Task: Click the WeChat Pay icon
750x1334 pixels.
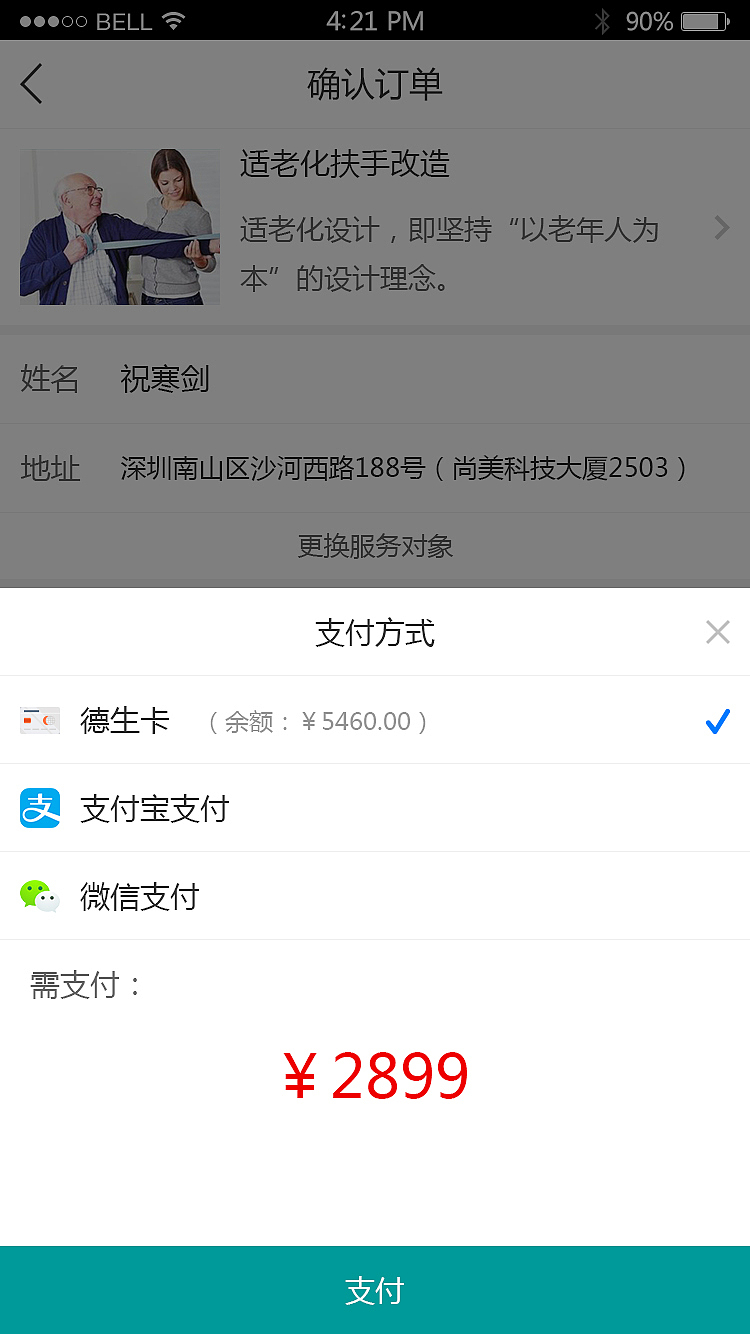Action: (x=39, y=897)
